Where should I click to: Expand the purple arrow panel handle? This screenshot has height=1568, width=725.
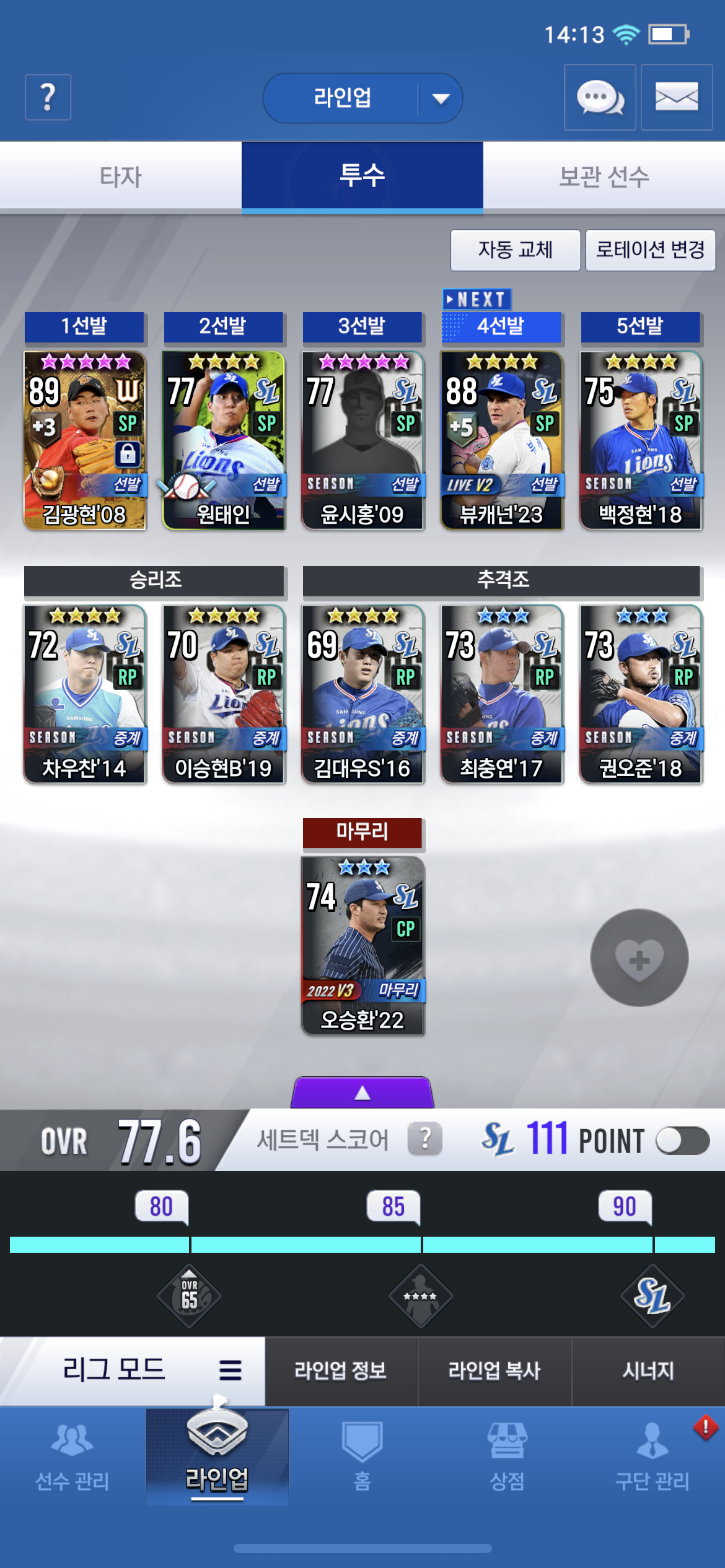362,1092
